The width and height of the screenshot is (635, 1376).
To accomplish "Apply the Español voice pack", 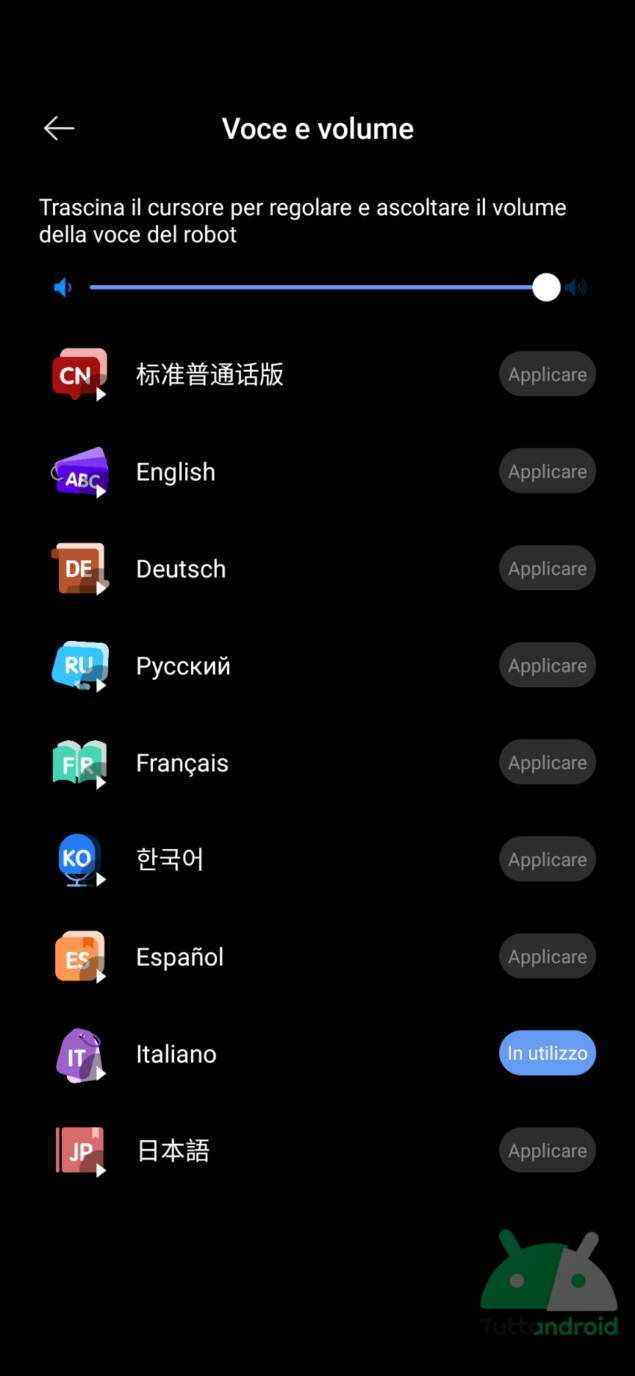I will [547, 957].
